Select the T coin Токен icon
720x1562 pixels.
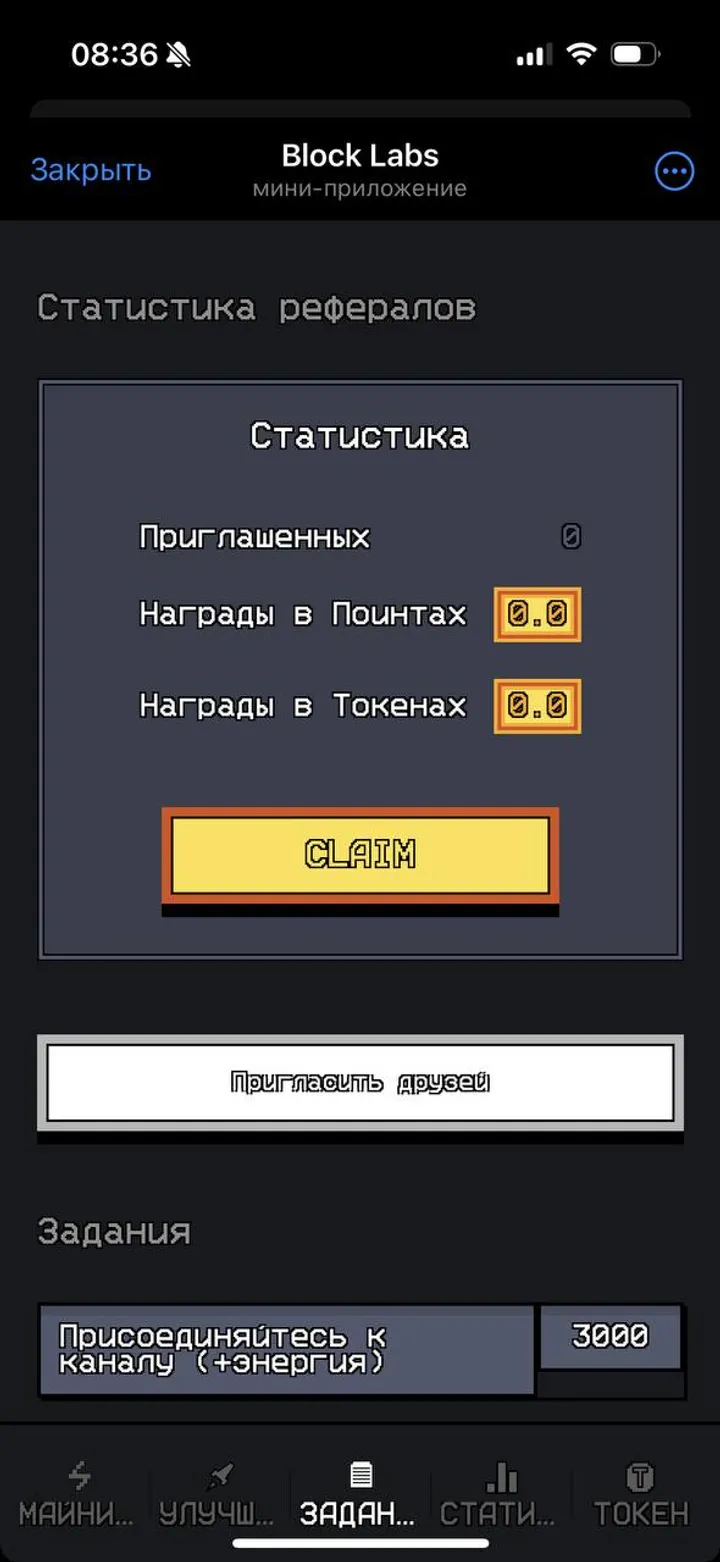[x=640, y=1474]
